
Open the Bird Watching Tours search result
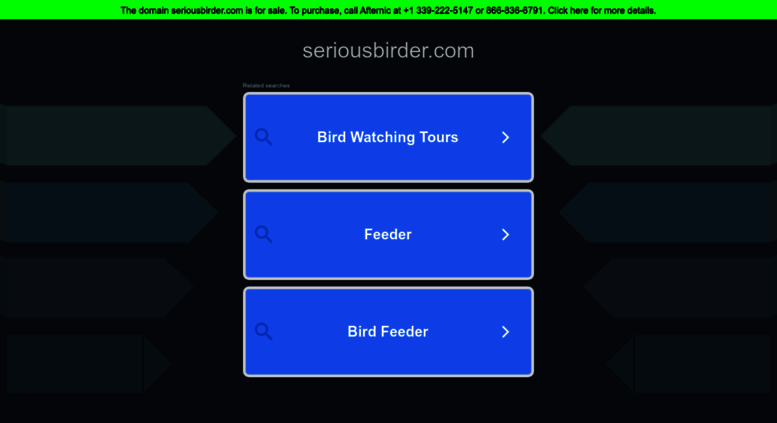tap(388, 137)
